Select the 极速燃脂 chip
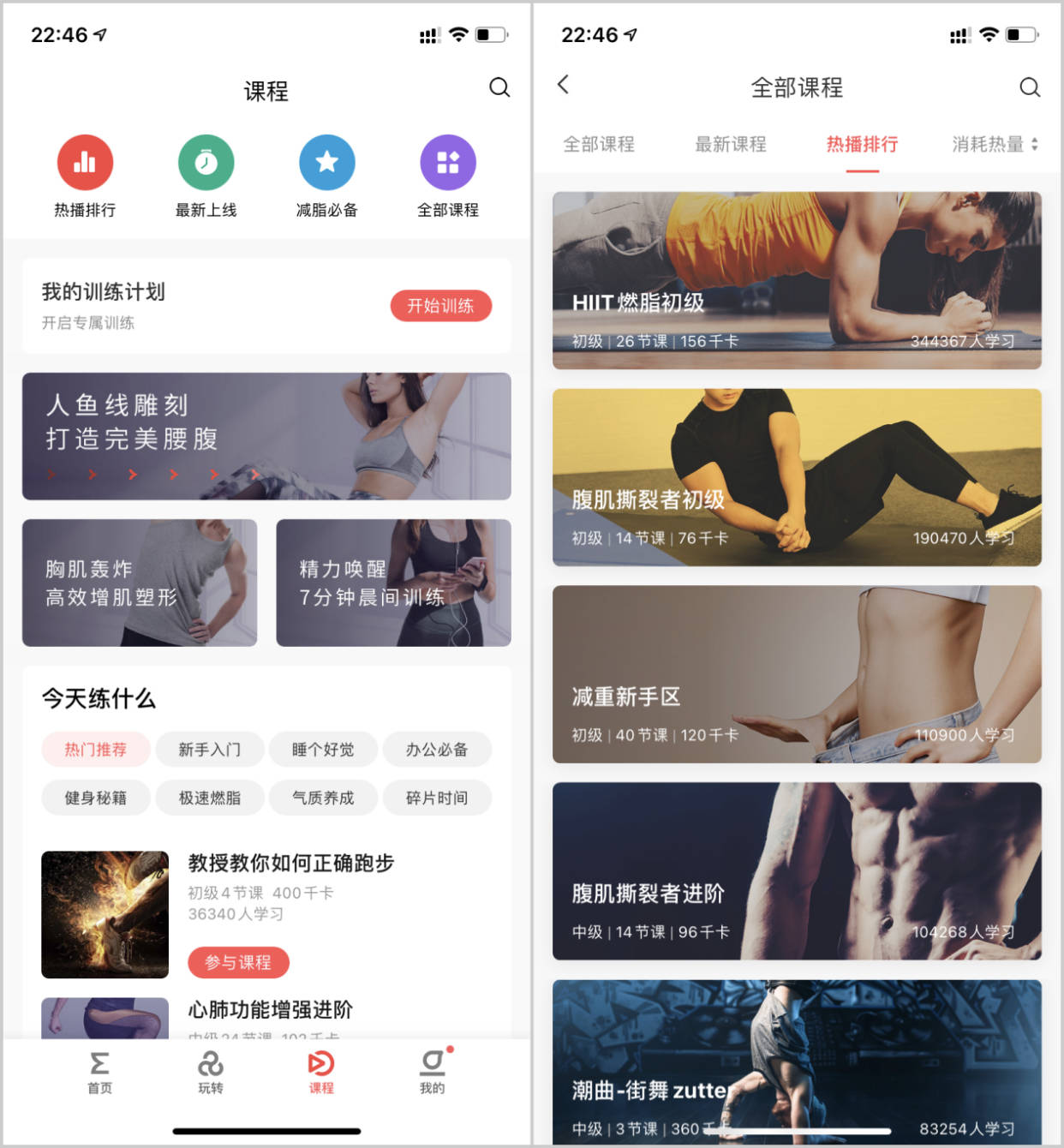This screenshot has width=1064, height=1148. pos(209,798)
